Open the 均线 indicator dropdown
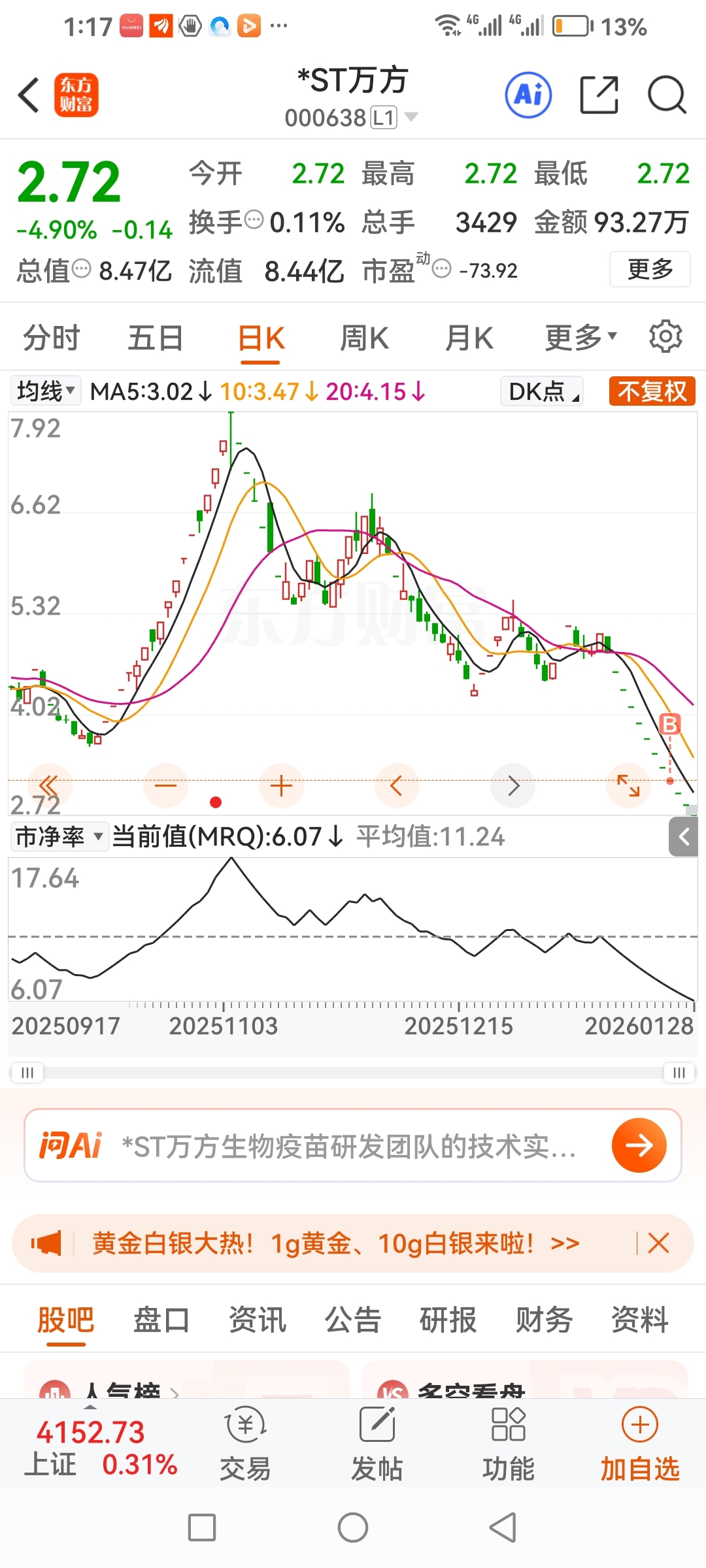The height and width of the screenshot is (1568, 706). [46, 391]
